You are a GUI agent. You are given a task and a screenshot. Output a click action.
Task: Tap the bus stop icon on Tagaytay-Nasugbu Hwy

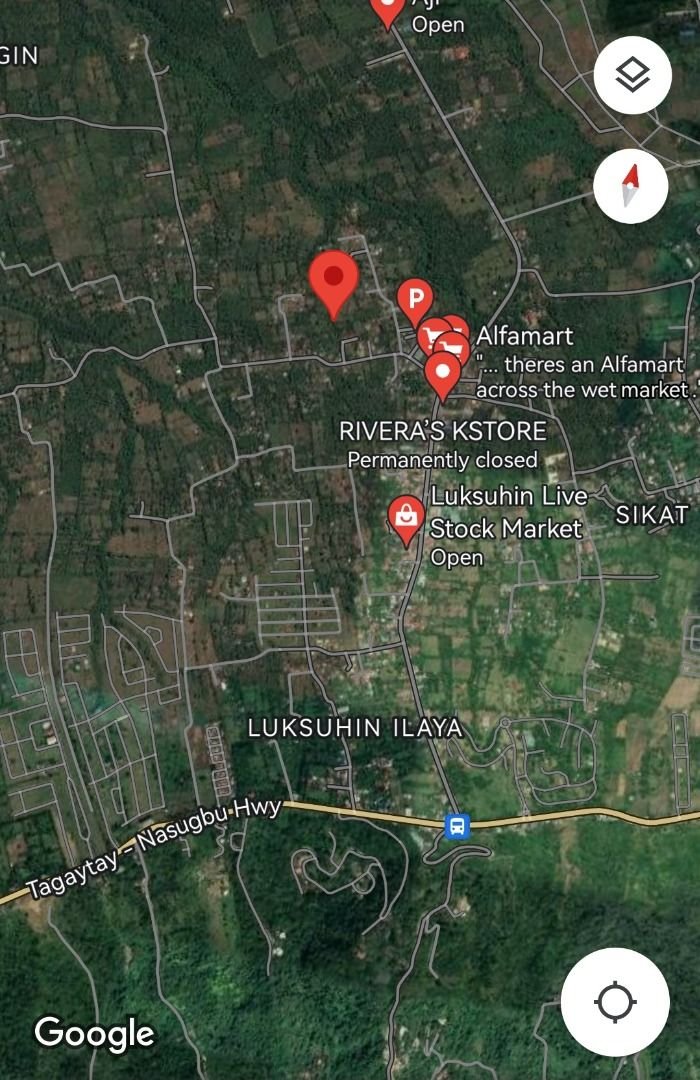point(457,826)
